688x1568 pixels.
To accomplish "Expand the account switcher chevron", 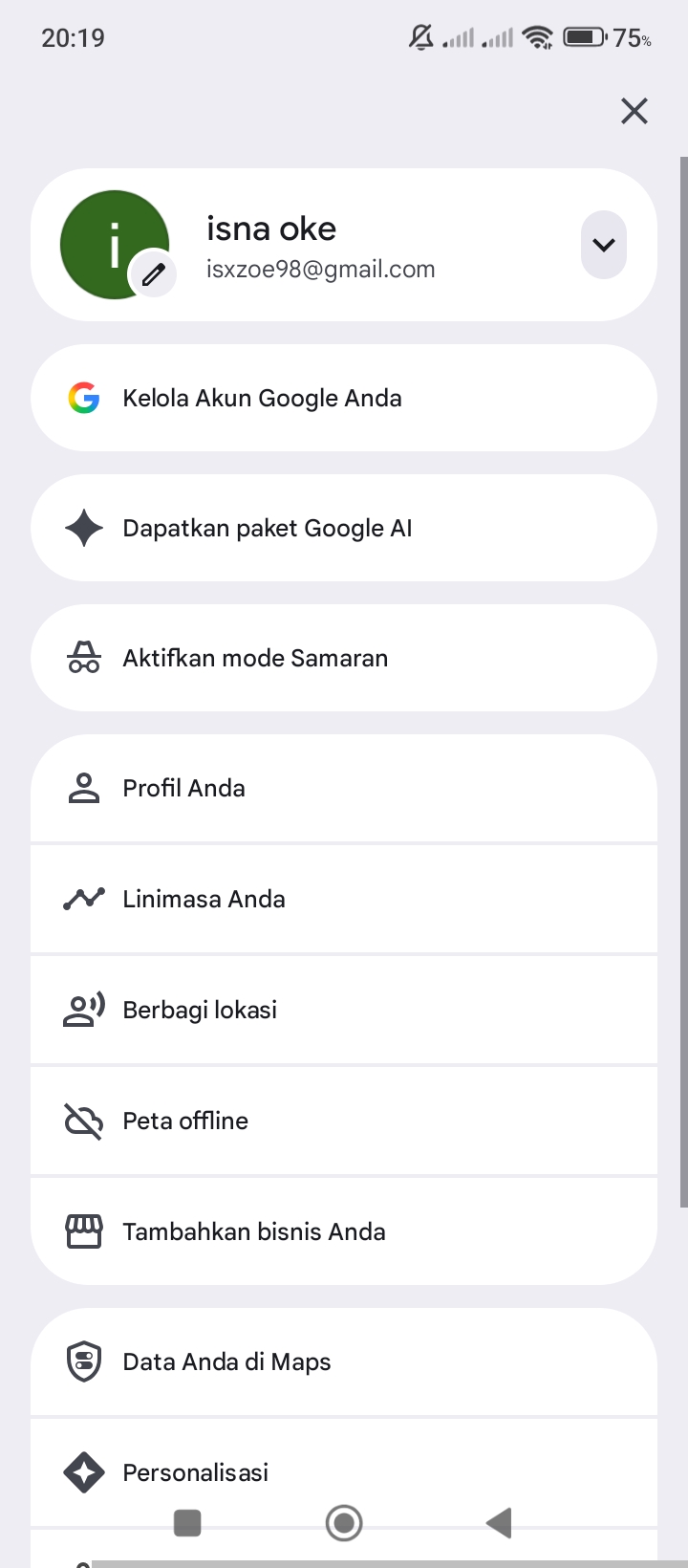I will (x=604, y=245).
